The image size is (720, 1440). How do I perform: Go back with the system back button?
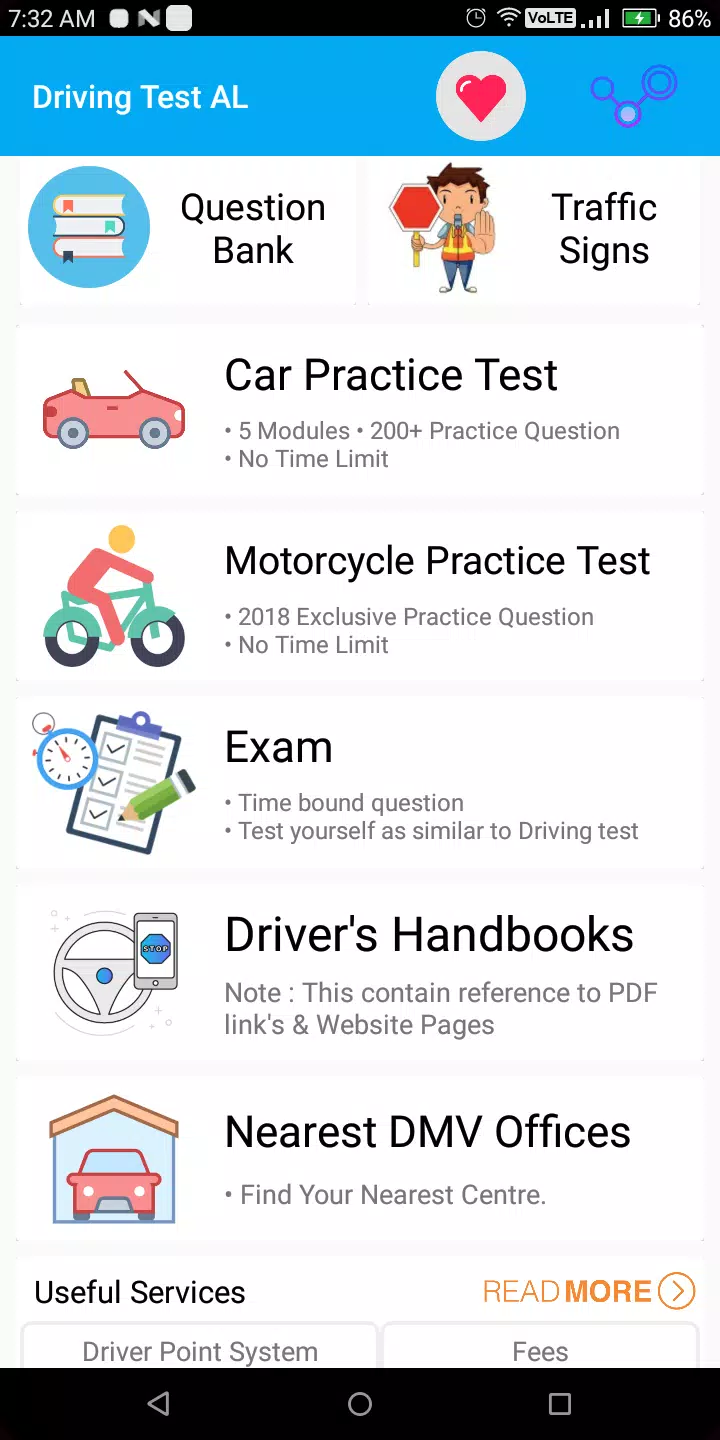click(x=158, y=1404)
